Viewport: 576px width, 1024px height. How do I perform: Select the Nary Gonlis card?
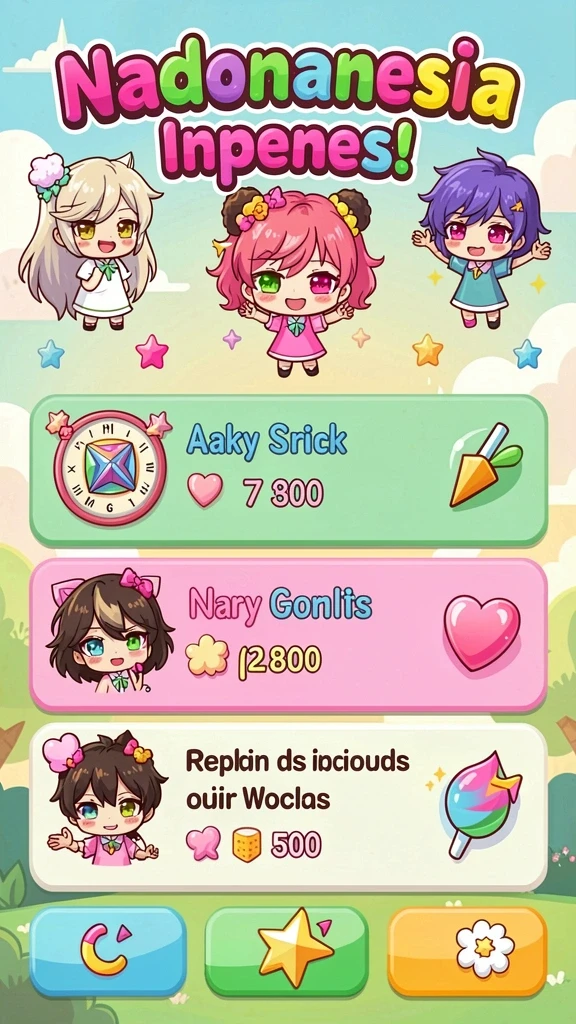(x=288, y=635)
